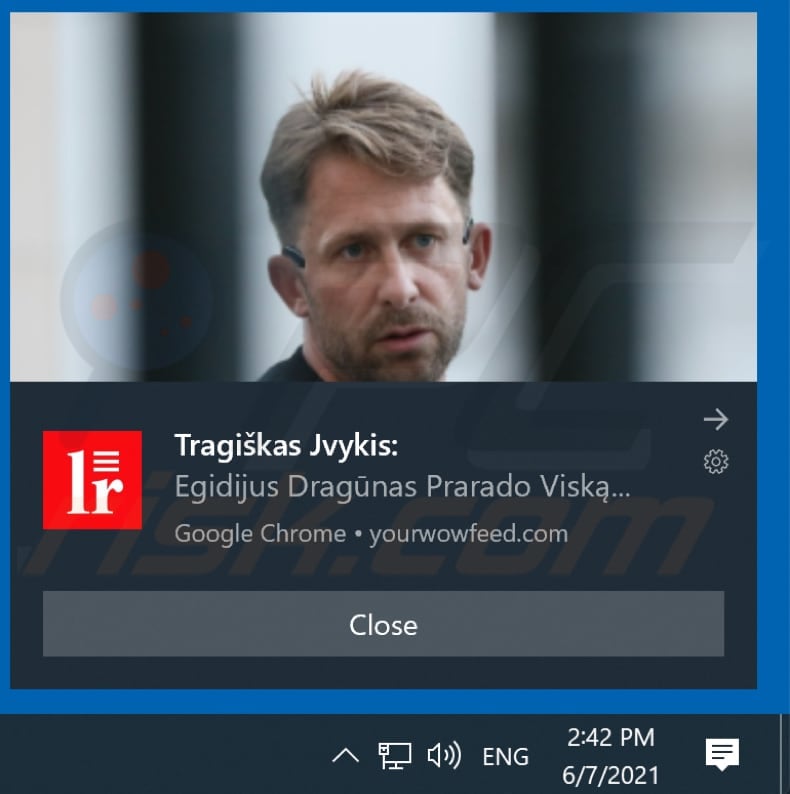Open the network status icon
Image resolution: width=790 pixels, height=794 pixels.
tap(395, 757)
